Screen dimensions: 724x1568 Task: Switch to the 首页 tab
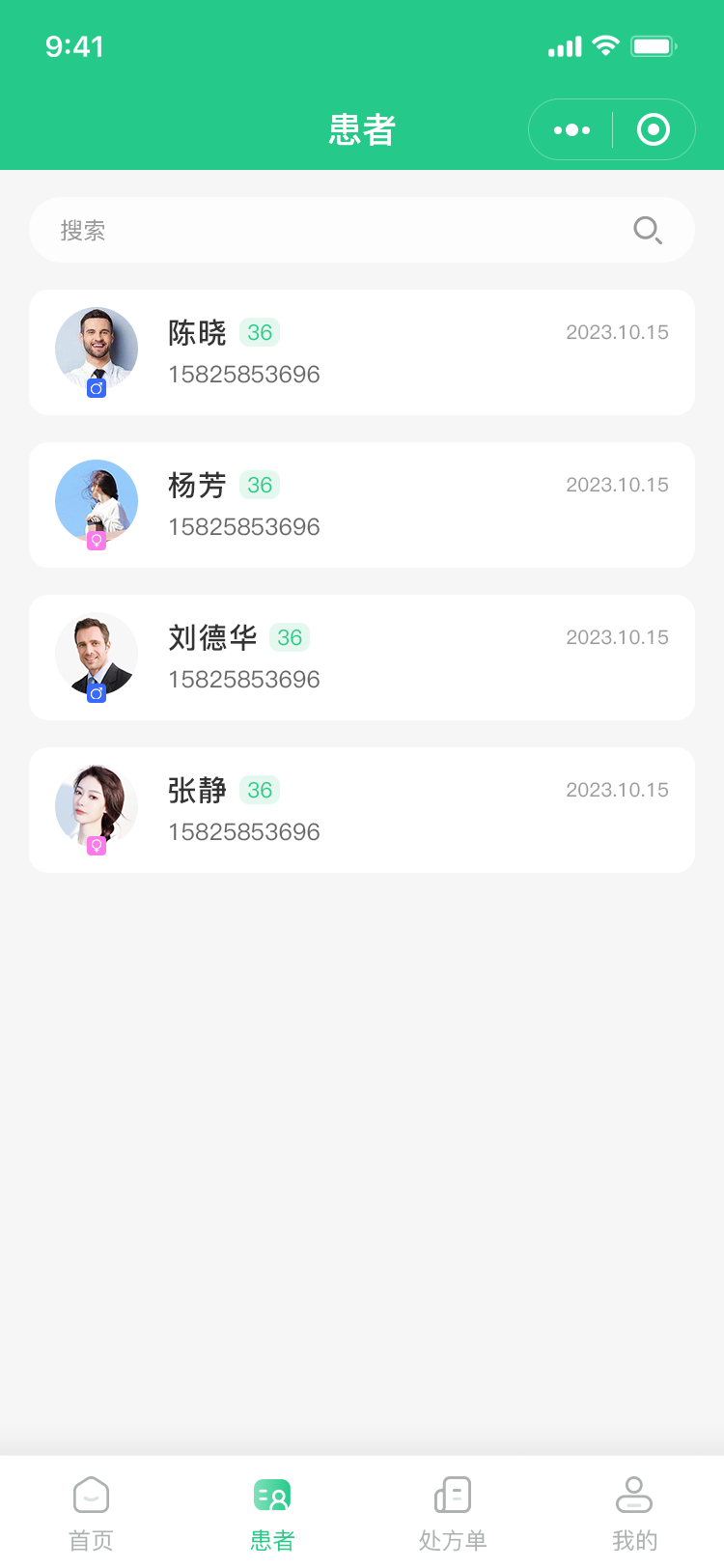pyautogui.click(x=91, y=1512)
